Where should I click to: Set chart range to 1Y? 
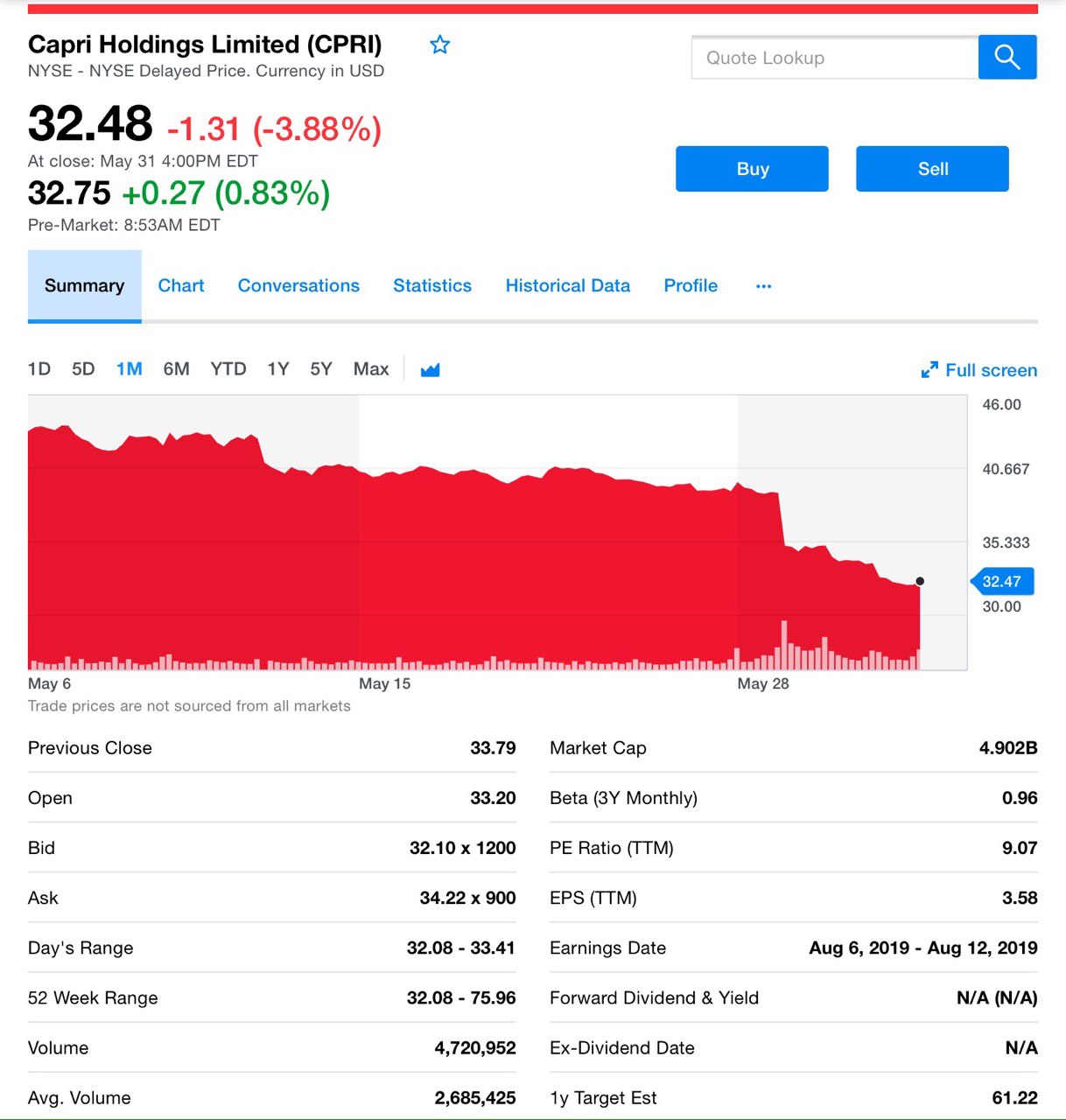coord(278,369)
